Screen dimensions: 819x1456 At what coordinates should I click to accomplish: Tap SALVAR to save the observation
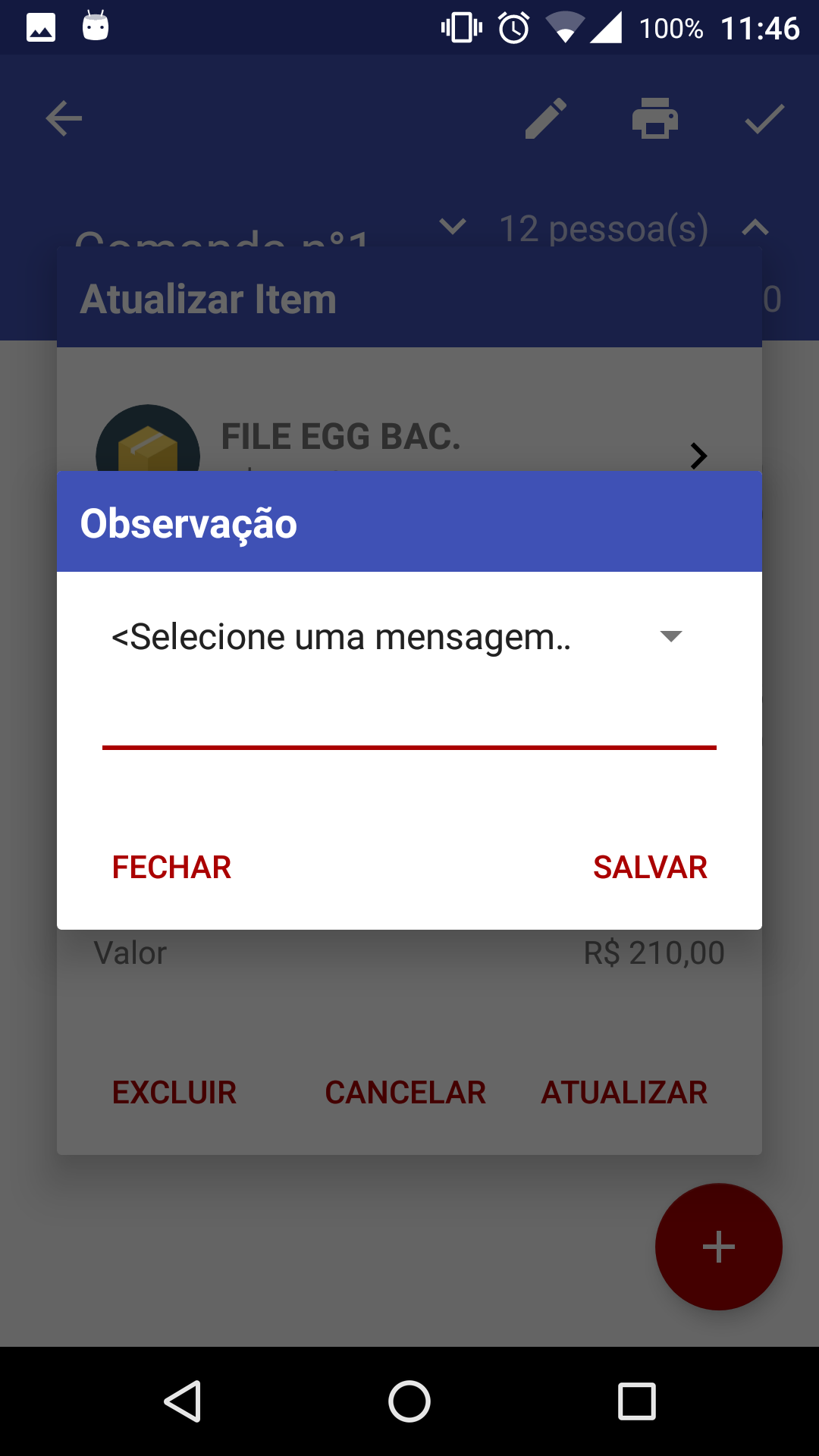point(649,867)
